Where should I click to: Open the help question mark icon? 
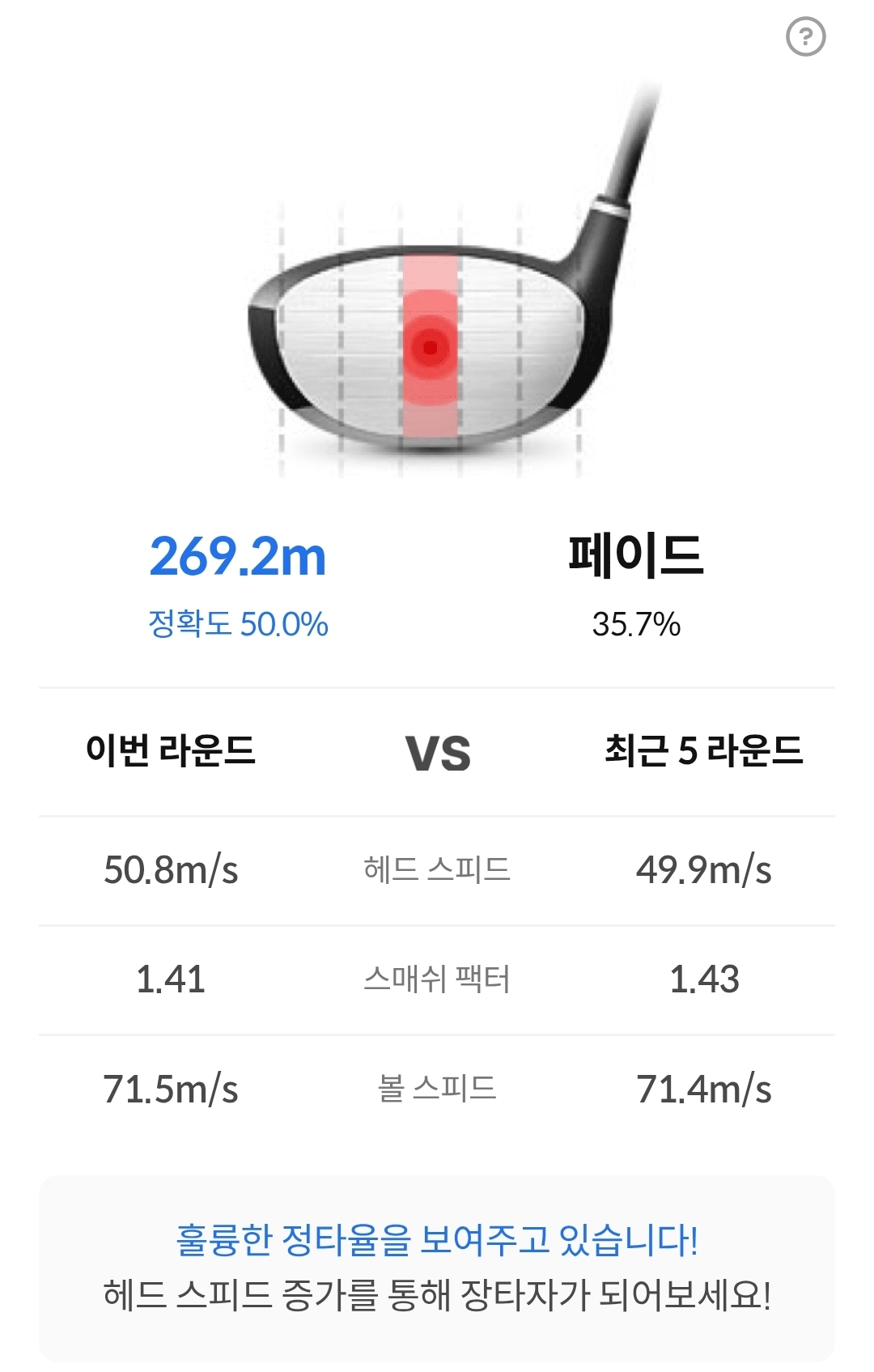(x=805, y=37)
